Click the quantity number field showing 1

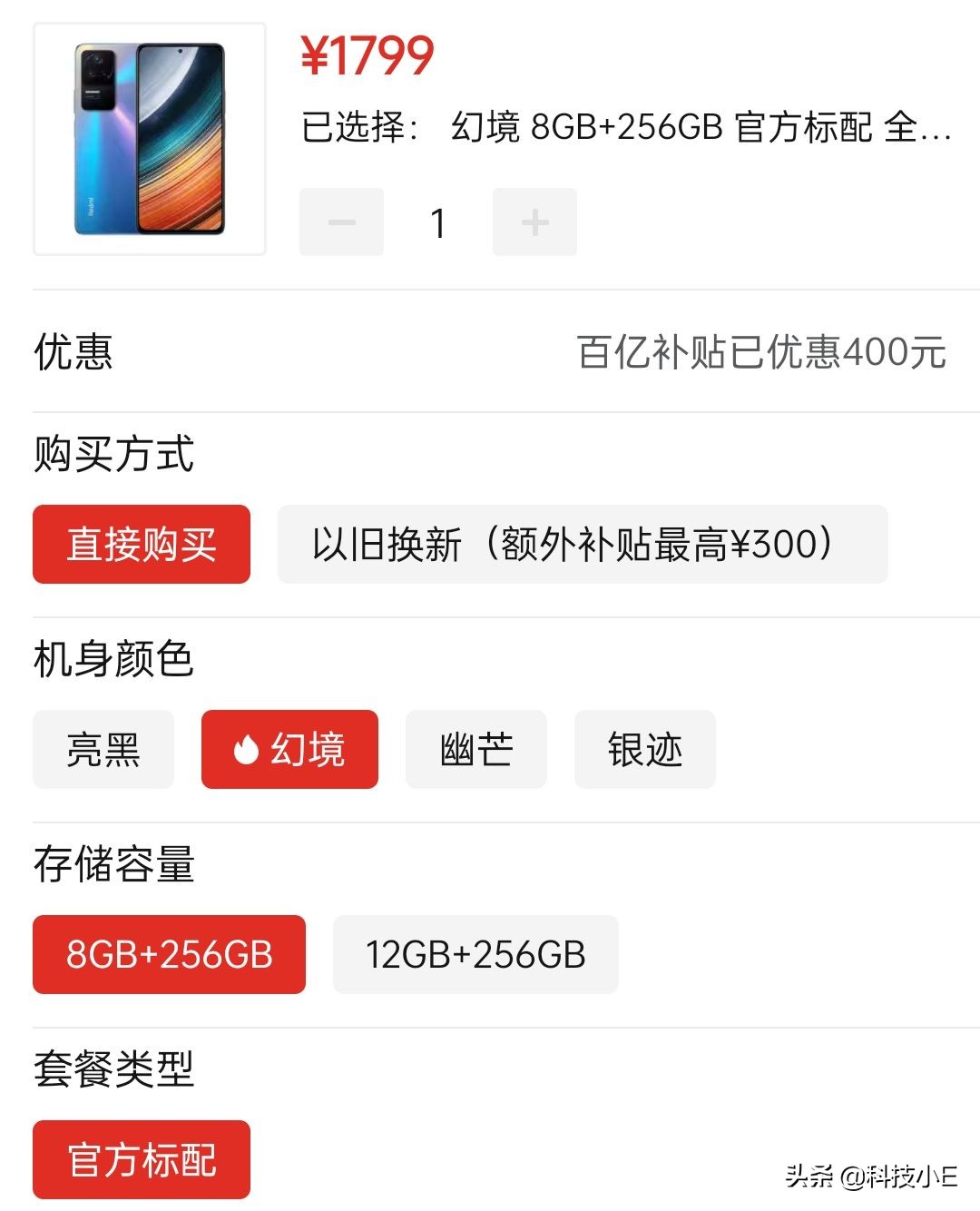tap(437, 221)
